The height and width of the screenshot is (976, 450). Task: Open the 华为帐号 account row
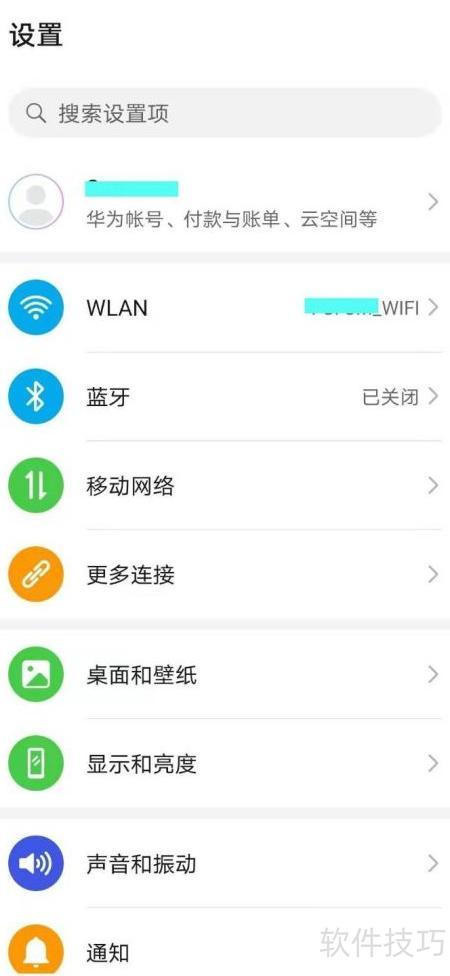(x=225, y=202)
